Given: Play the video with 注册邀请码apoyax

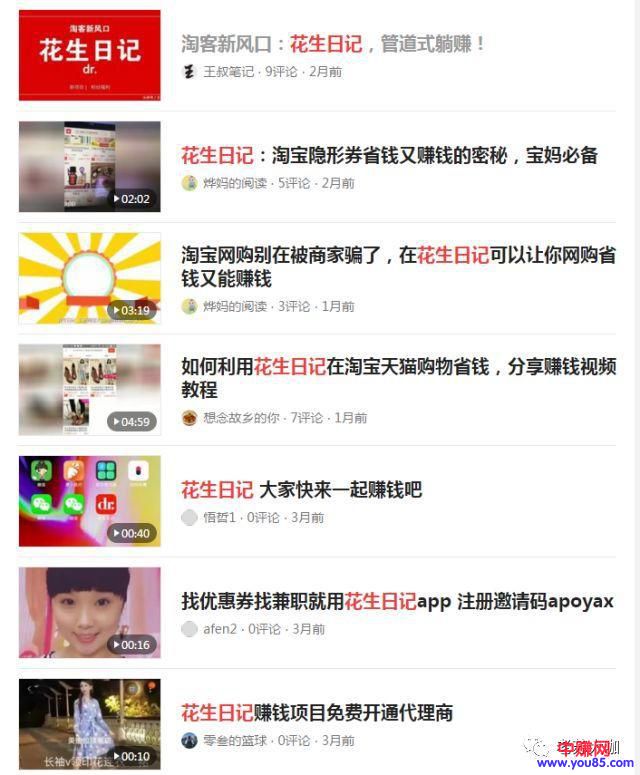Looking at the screenshot, I should pos(89,613).
